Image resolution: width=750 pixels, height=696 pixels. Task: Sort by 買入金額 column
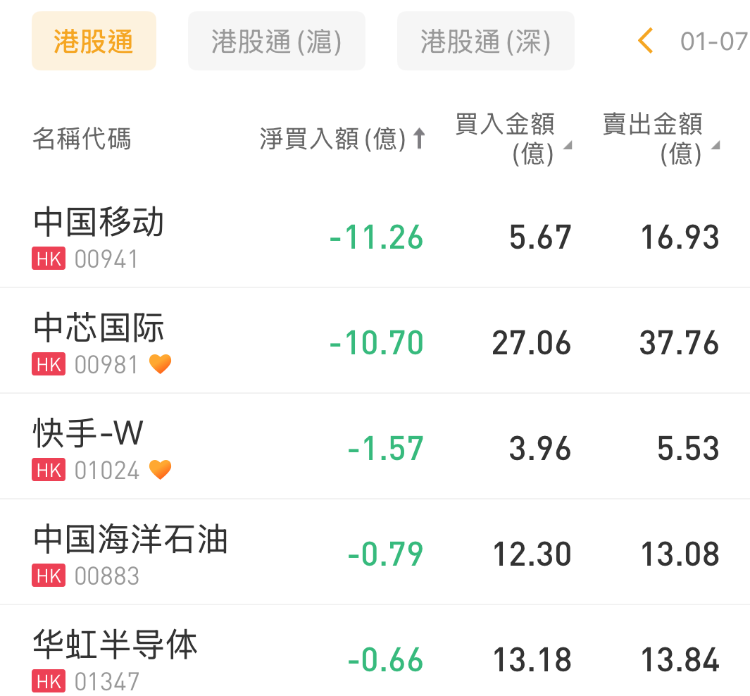tap(512, 139)
